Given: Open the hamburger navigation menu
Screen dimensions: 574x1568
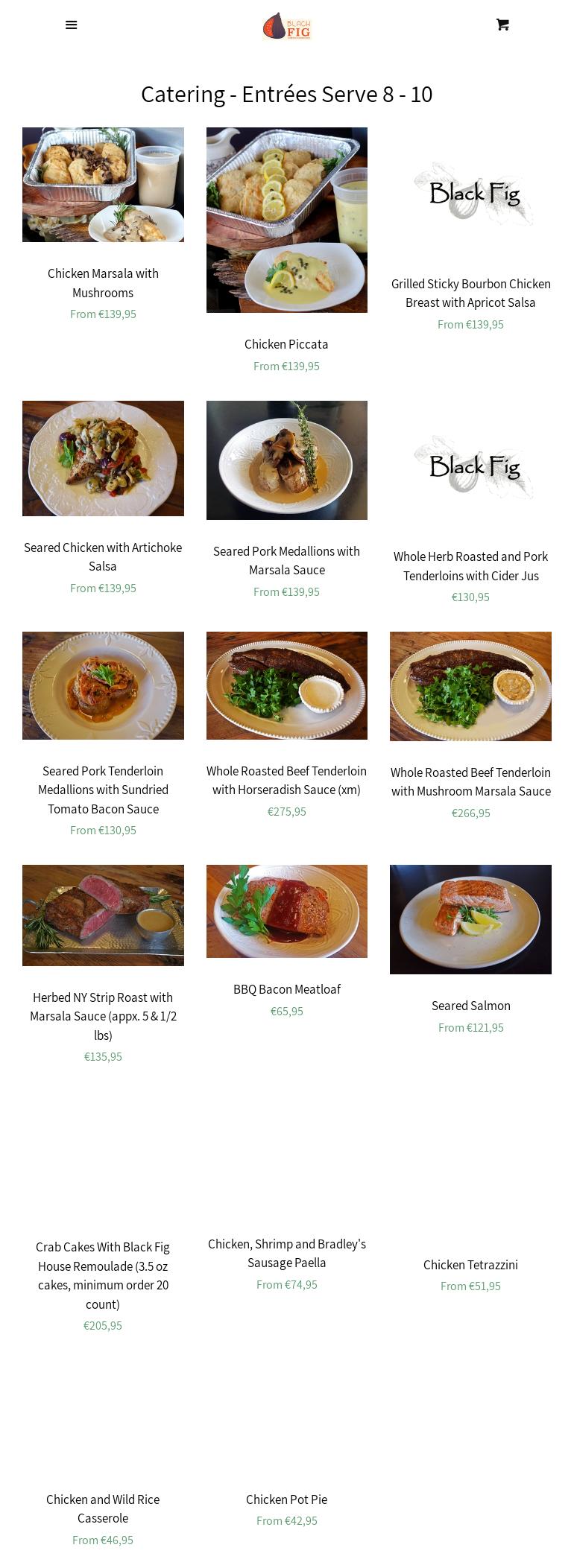Looking at the screenshot, I should coord(71,25).
